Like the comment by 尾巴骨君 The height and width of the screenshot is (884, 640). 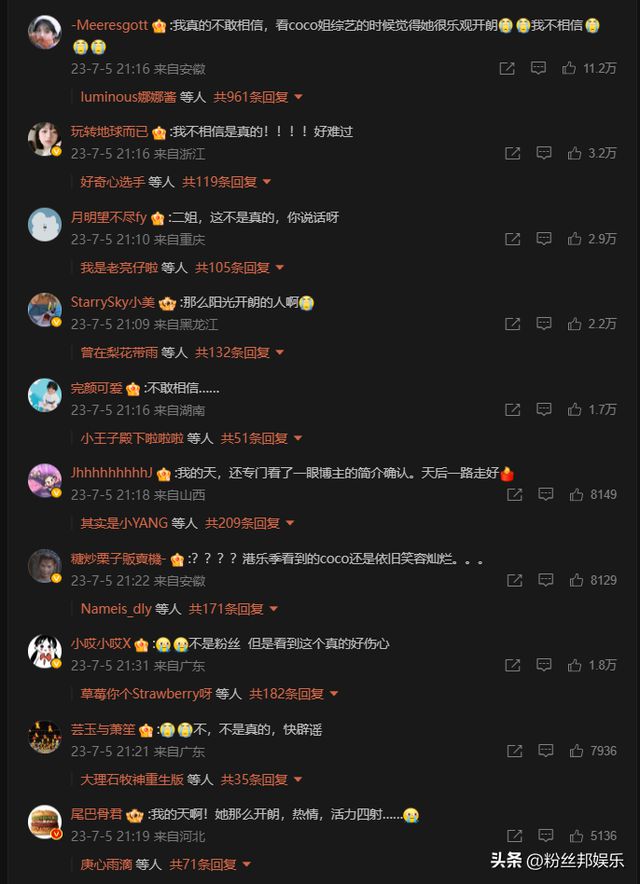pos(575,835)
